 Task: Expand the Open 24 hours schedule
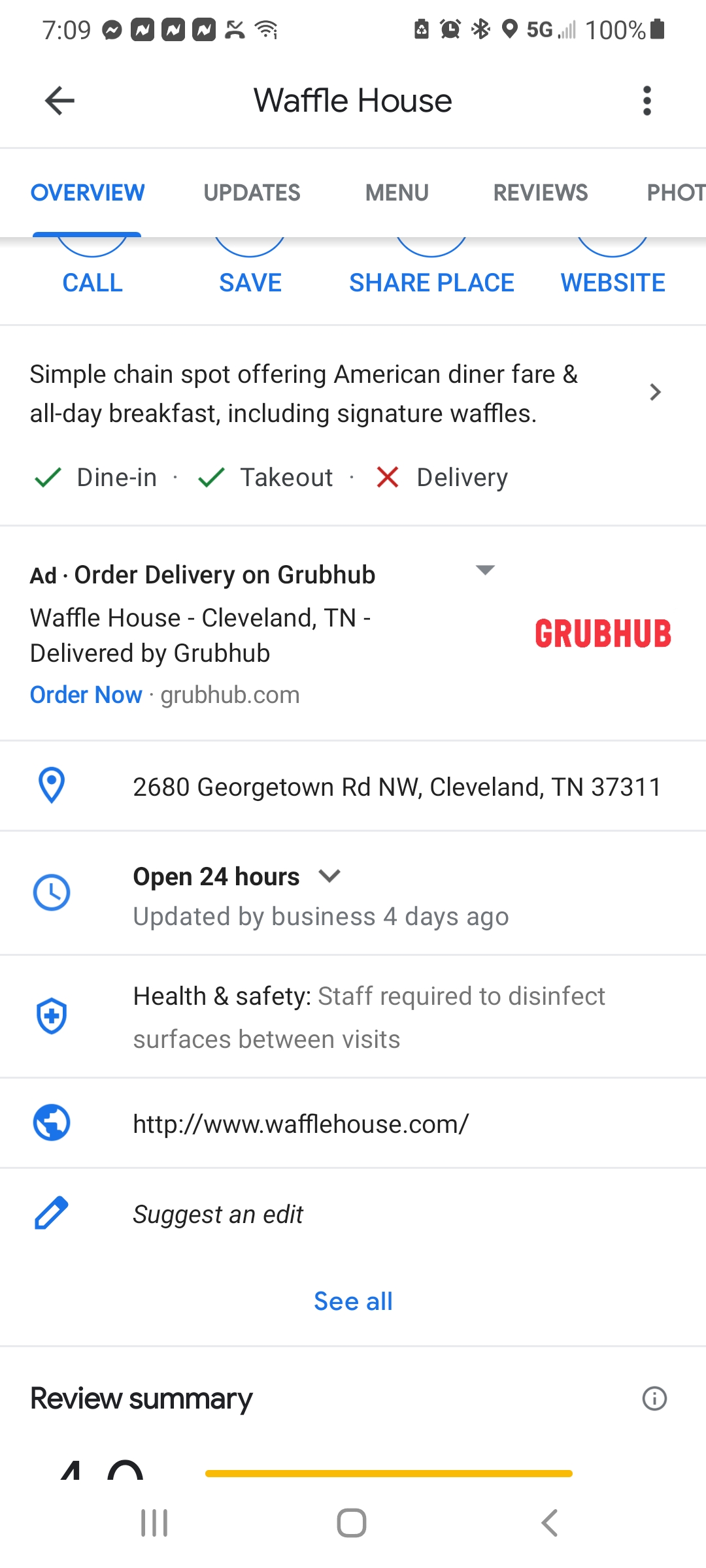(x=329, y=876)
